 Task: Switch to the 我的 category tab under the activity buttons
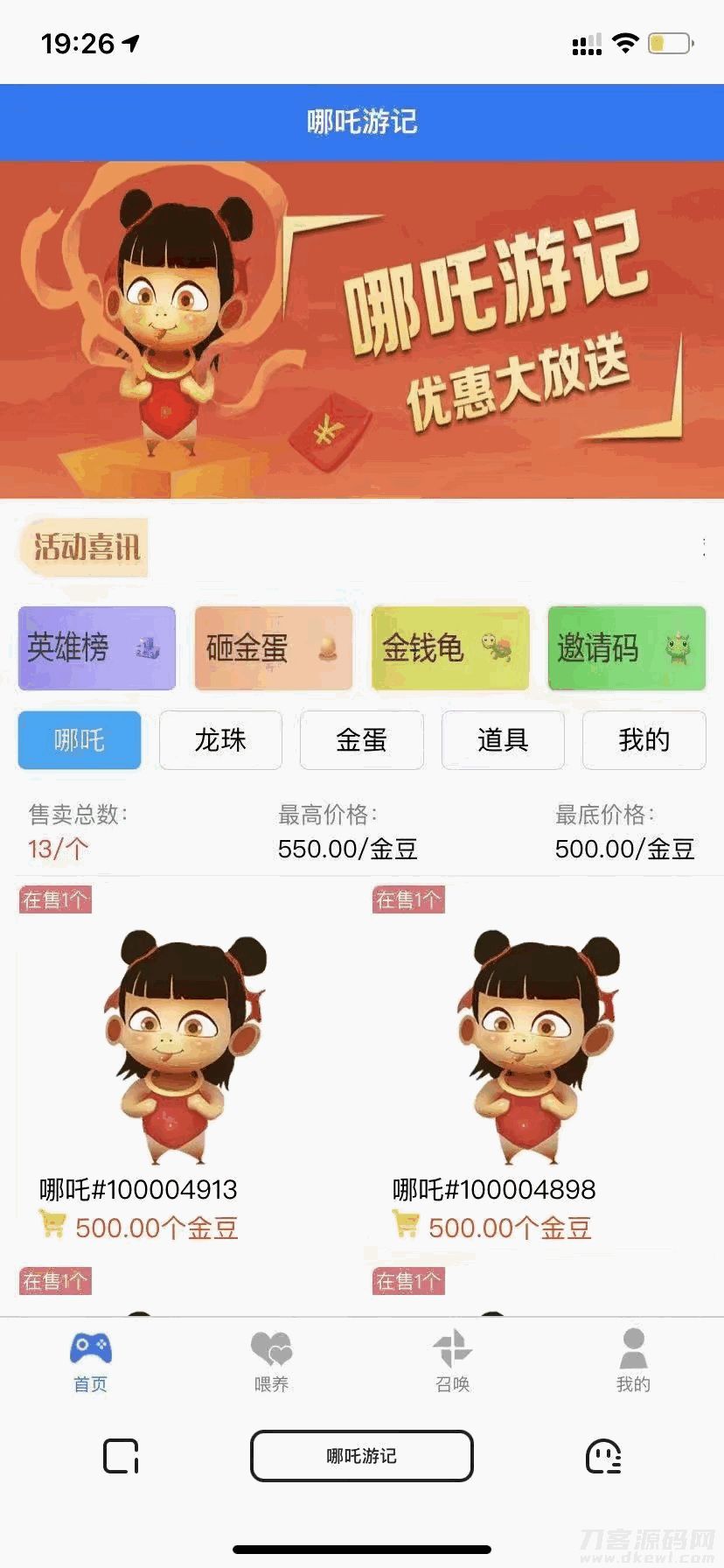(x=644, y=740)
